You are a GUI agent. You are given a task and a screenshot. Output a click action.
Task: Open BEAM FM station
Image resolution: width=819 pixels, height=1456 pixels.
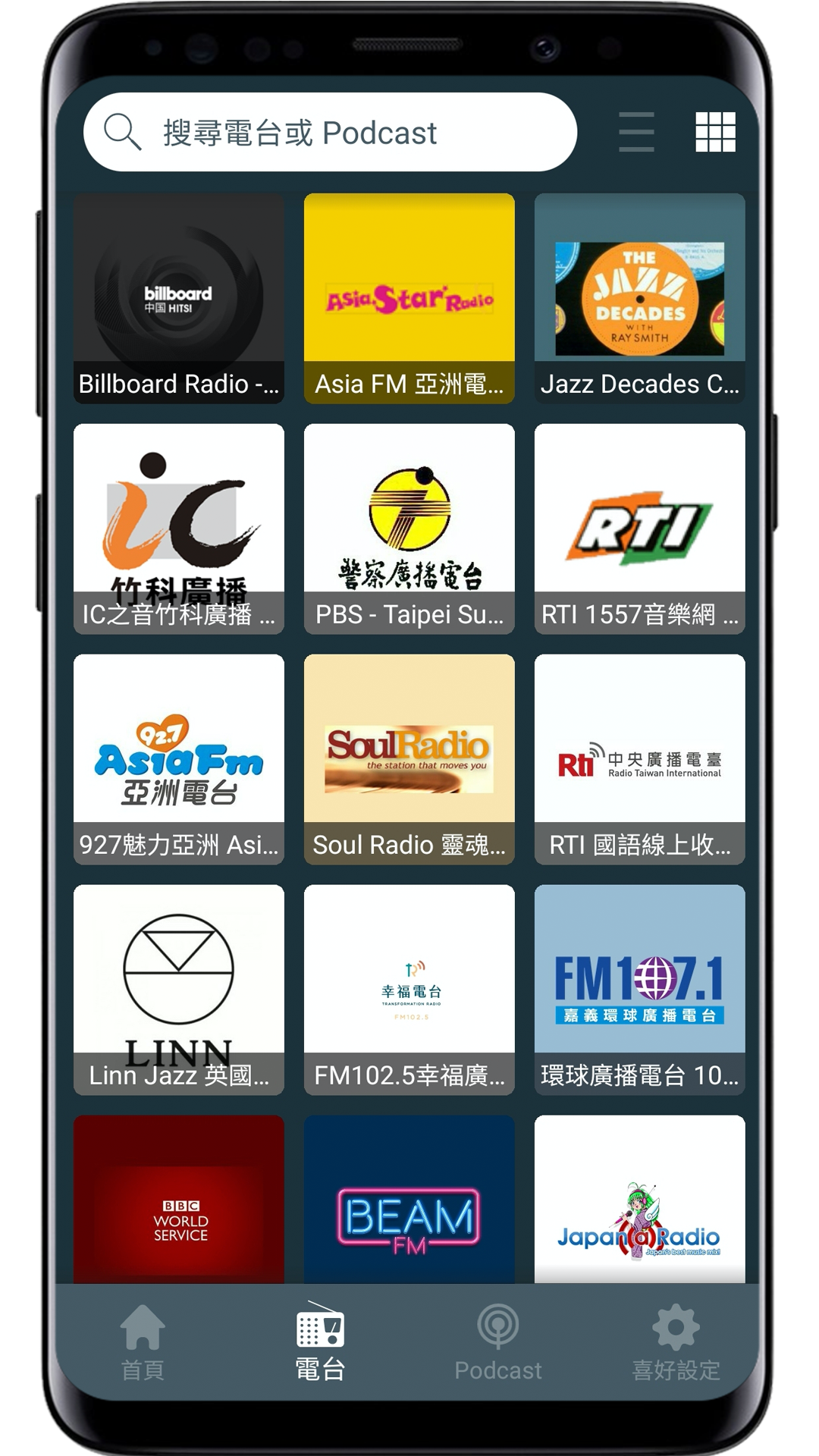pos(409,1199)
